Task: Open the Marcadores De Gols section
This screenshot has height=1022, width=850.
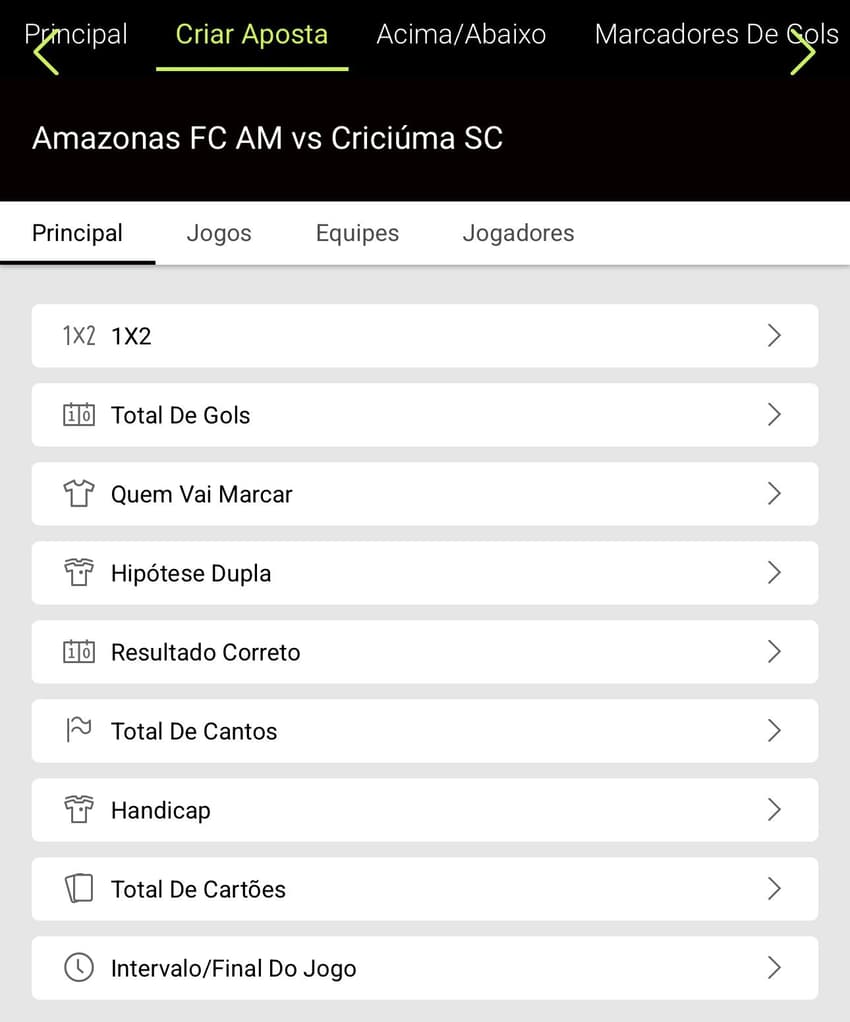Action: (716, 34)
